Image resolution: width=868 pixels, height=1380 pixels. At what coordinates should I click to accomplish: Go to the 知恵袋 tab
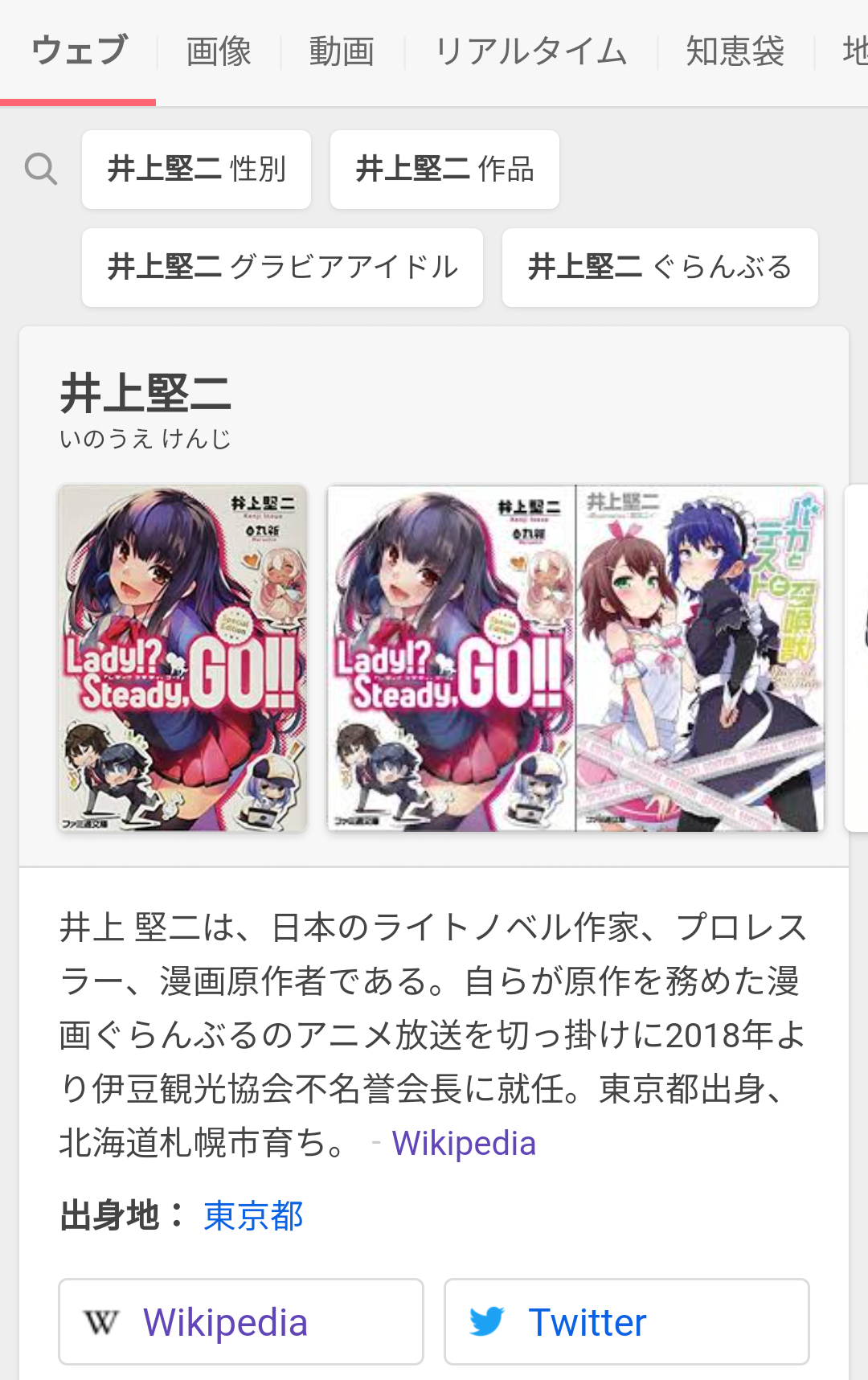coord(735,52)
